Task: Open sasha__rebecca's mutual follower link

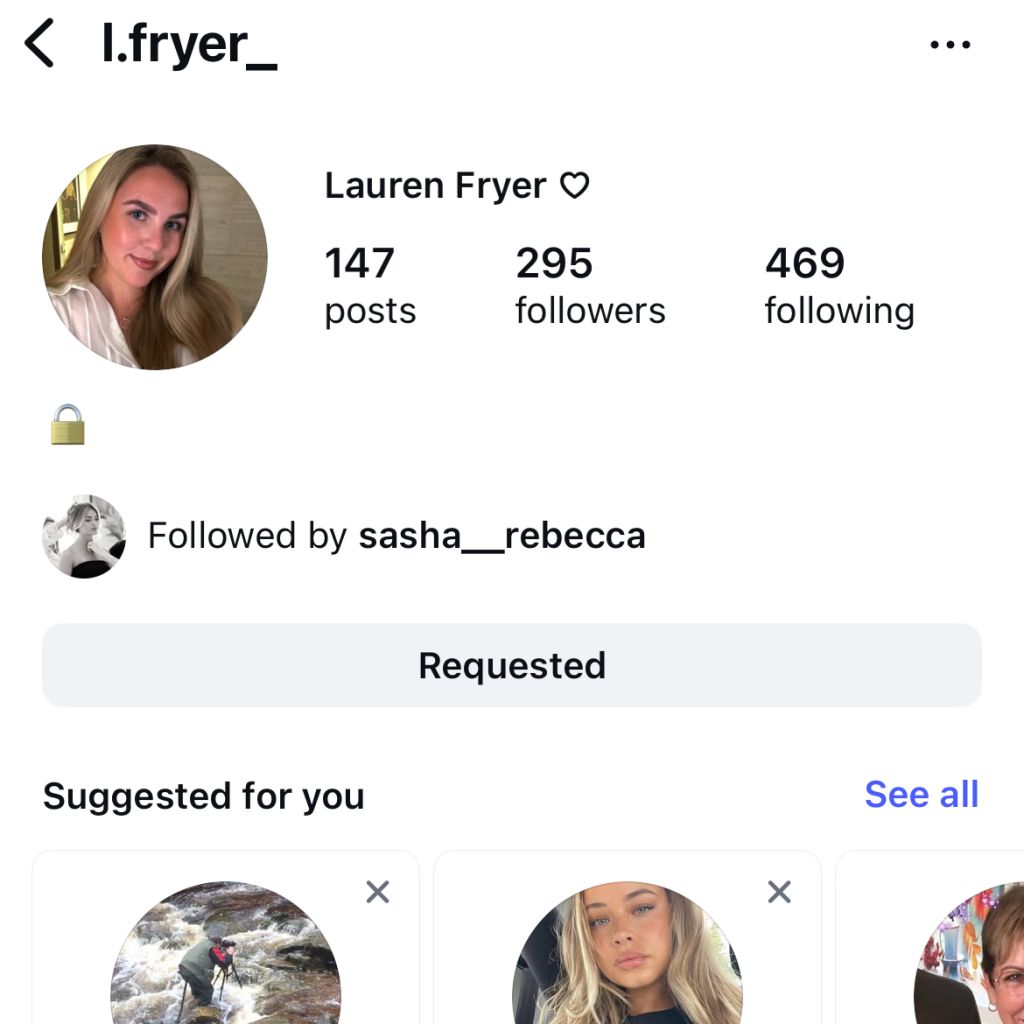Action: point(502,536)
